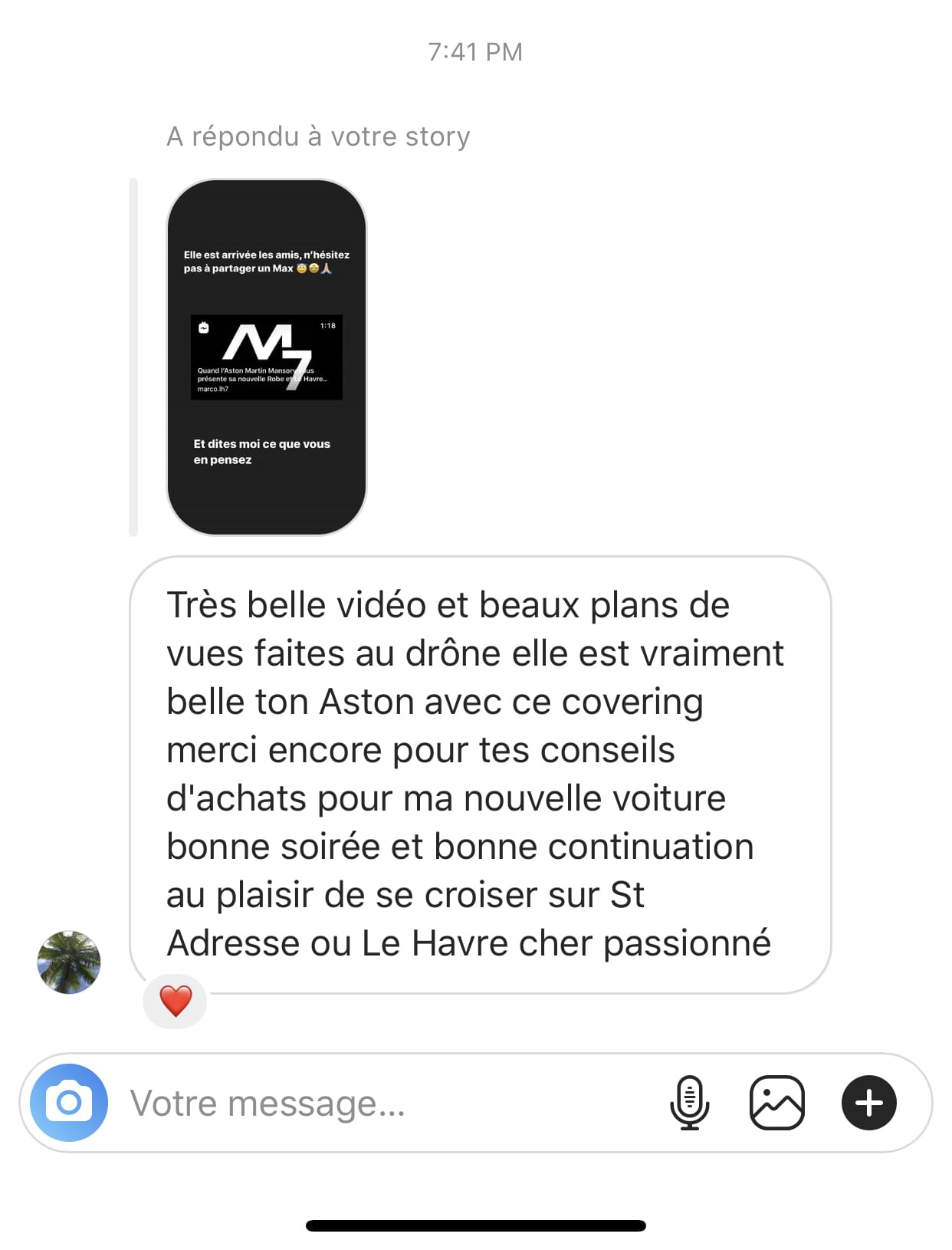Open the camera from the message bar
952x1250 pixels.
coord(69,1103)
